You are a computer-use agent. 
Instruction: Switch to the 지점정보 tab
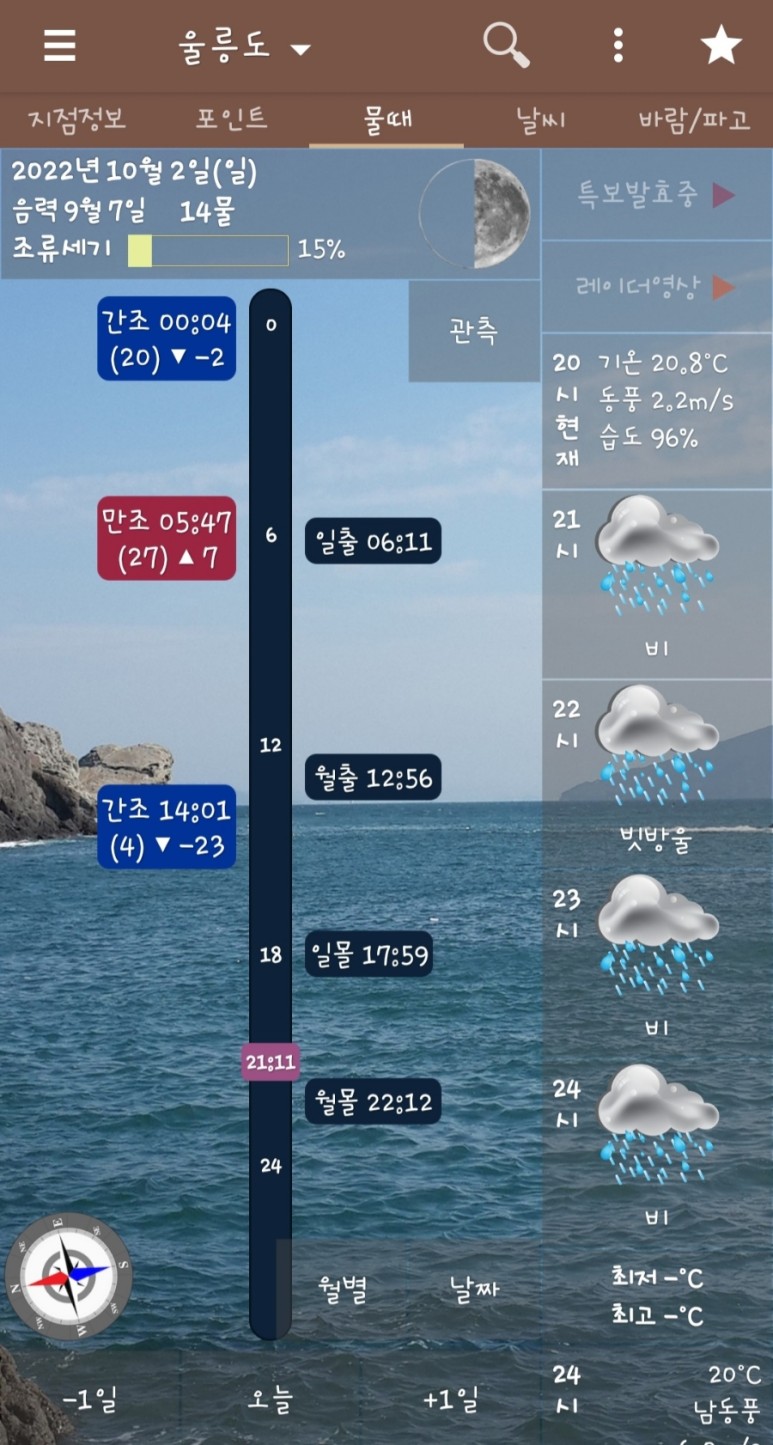point(77,120)
